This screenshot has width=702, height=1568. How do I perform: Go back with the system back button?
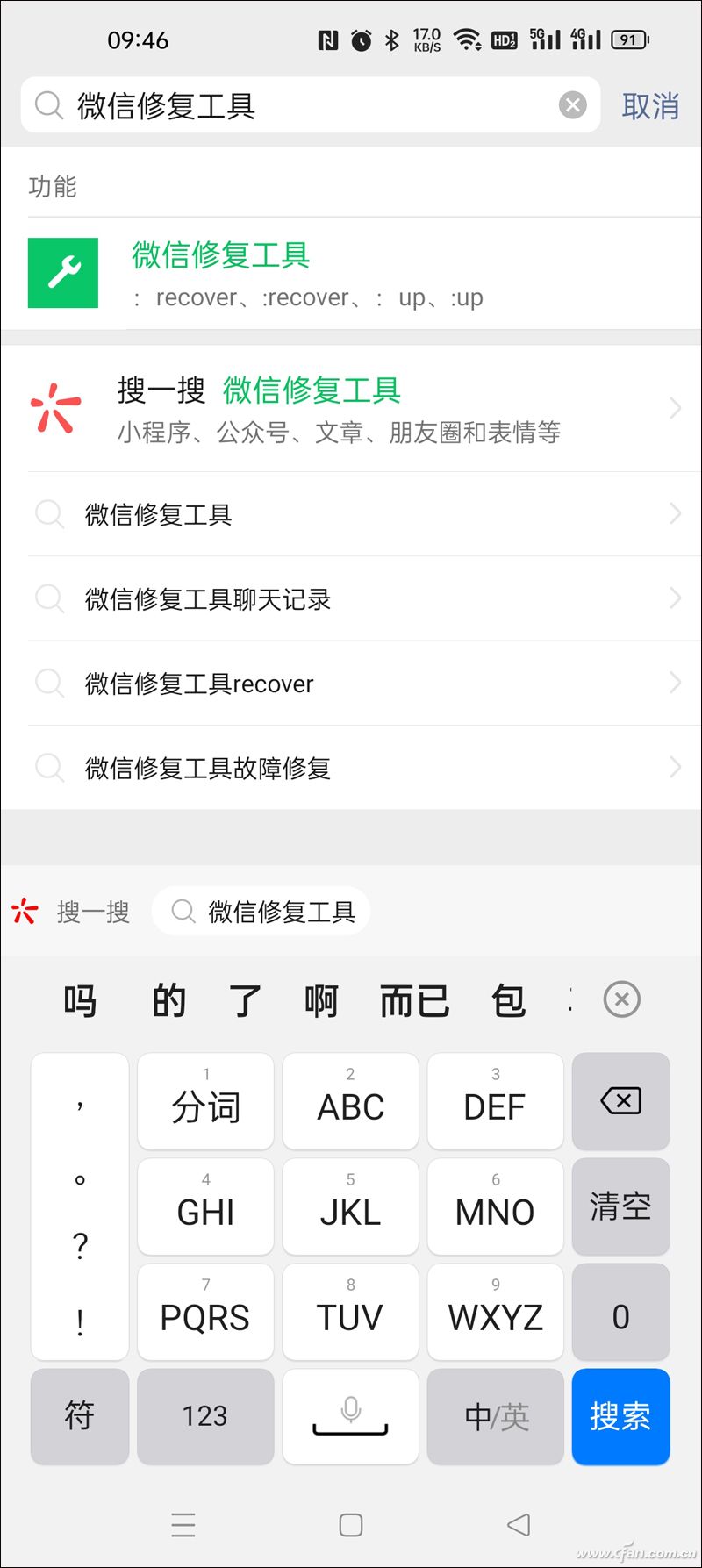[x=519, y=1524]
